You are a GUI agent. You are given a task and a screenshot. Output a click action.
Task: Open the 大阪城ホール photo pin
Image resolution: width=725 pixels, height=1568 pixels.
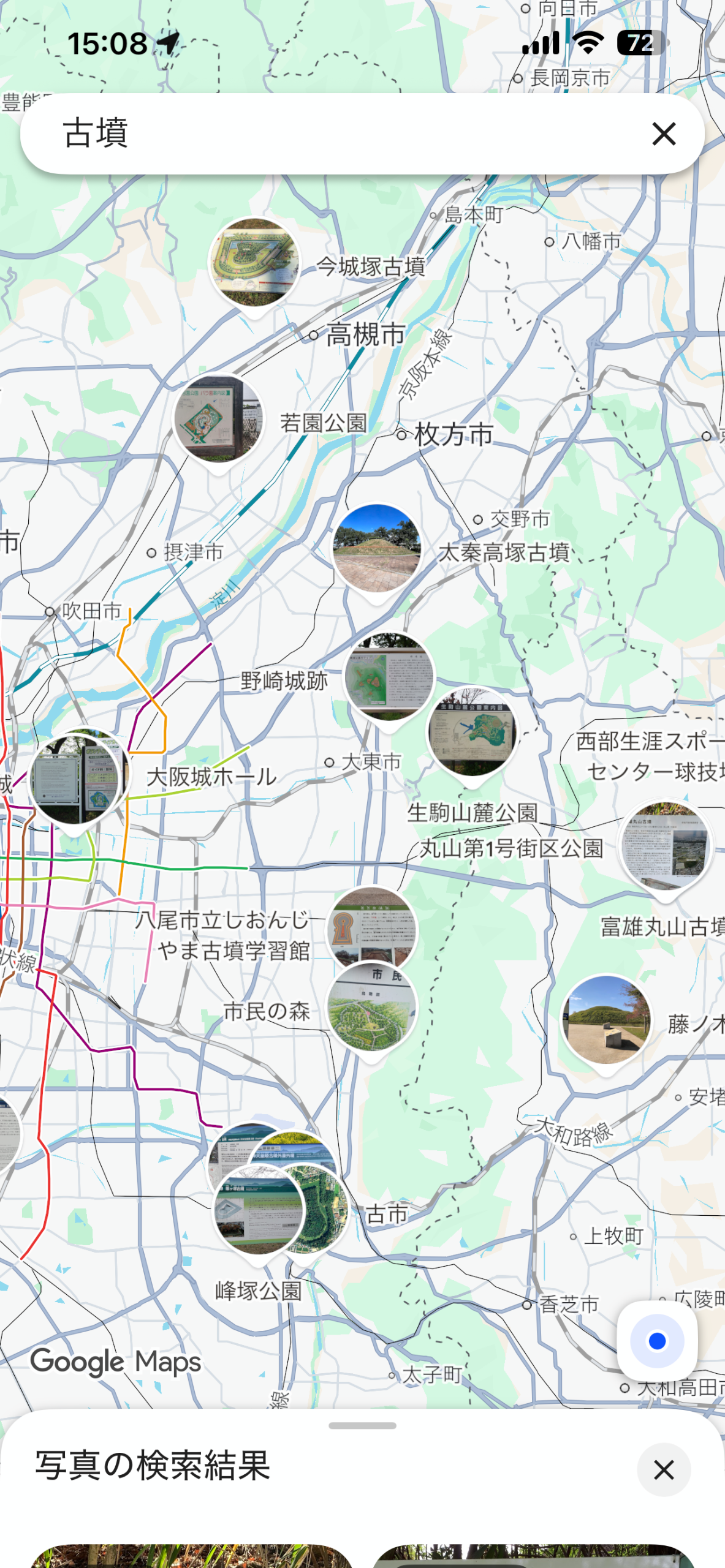click(x=74, y=779)
